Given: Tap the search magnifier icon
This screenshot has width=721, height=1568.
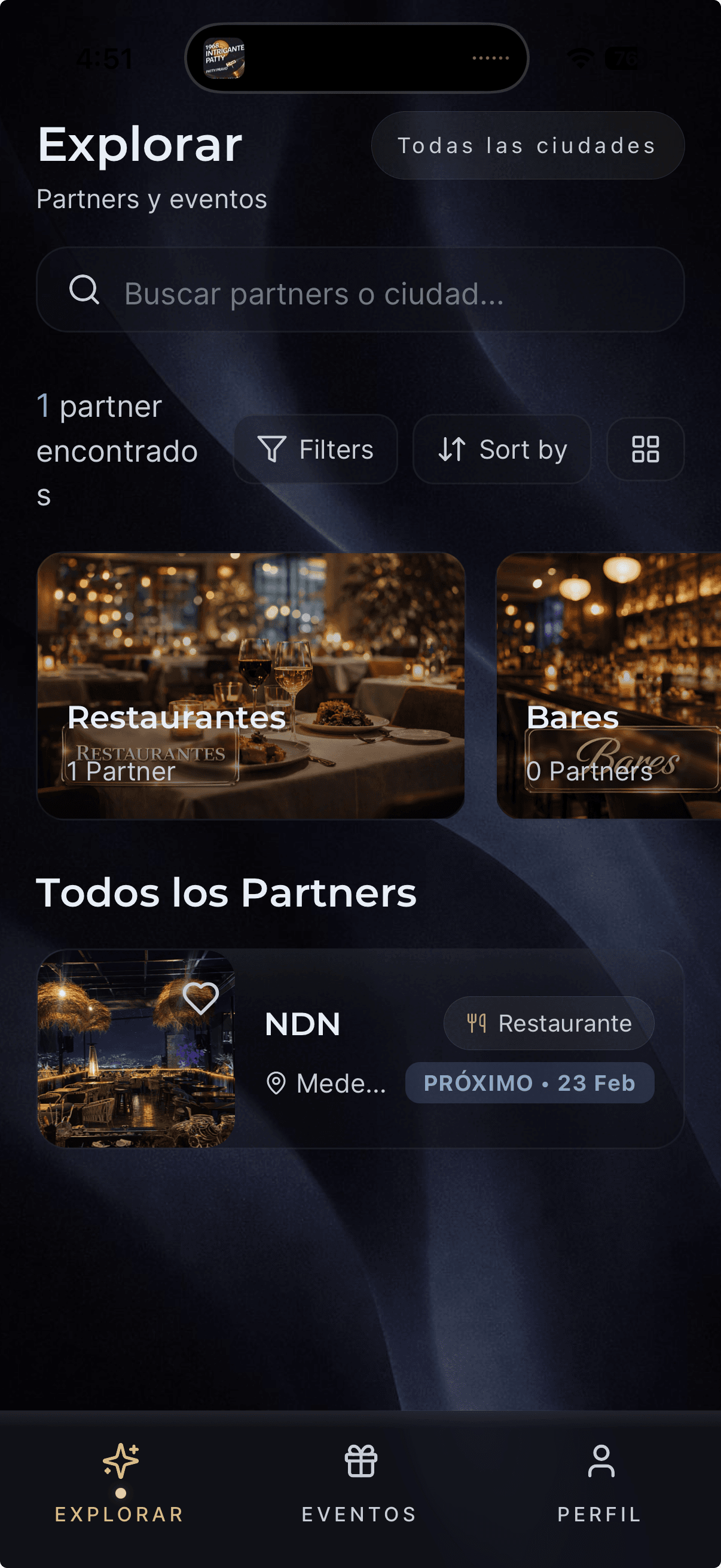Looking at the screenshot, I should click(84, 292).
